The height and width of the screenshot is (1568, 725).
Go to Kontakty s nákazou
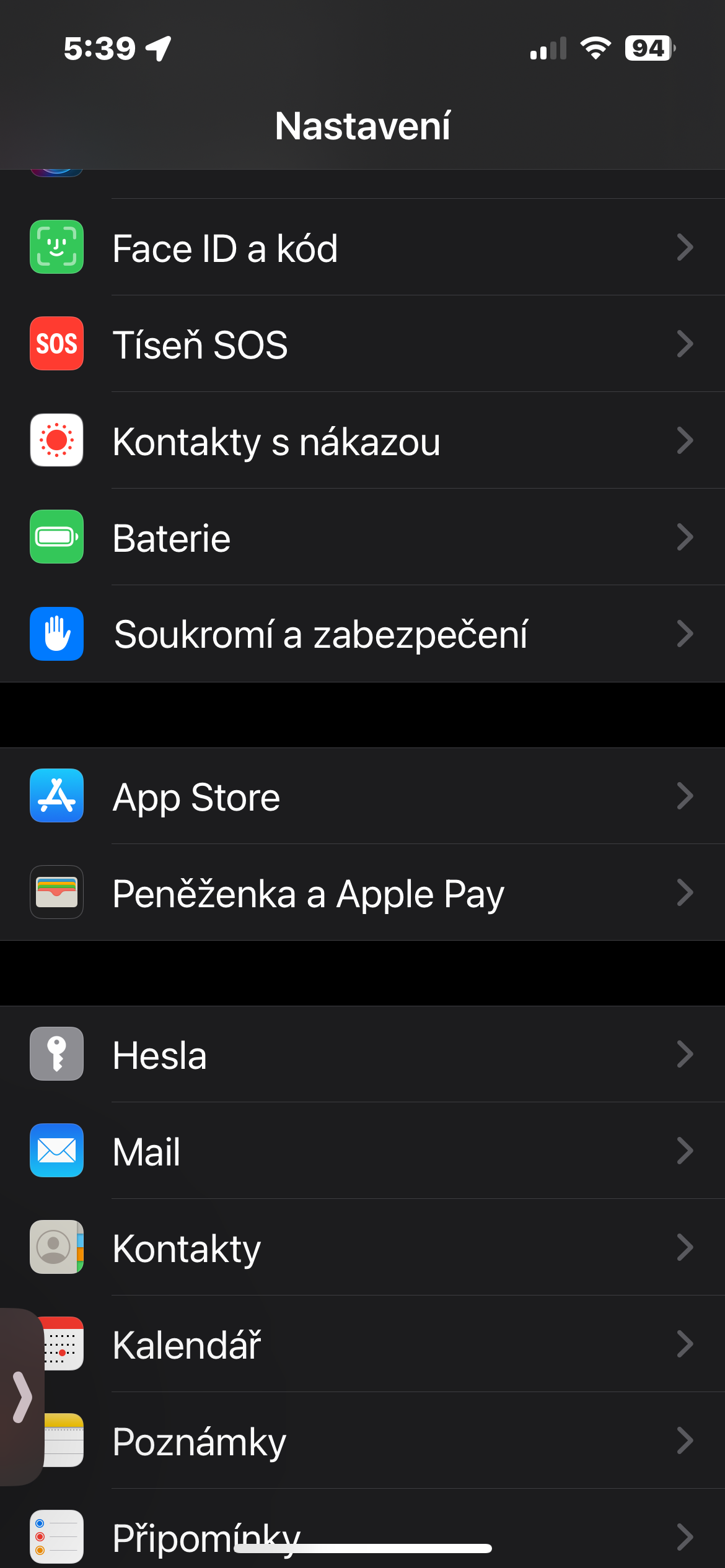(362, 441)
